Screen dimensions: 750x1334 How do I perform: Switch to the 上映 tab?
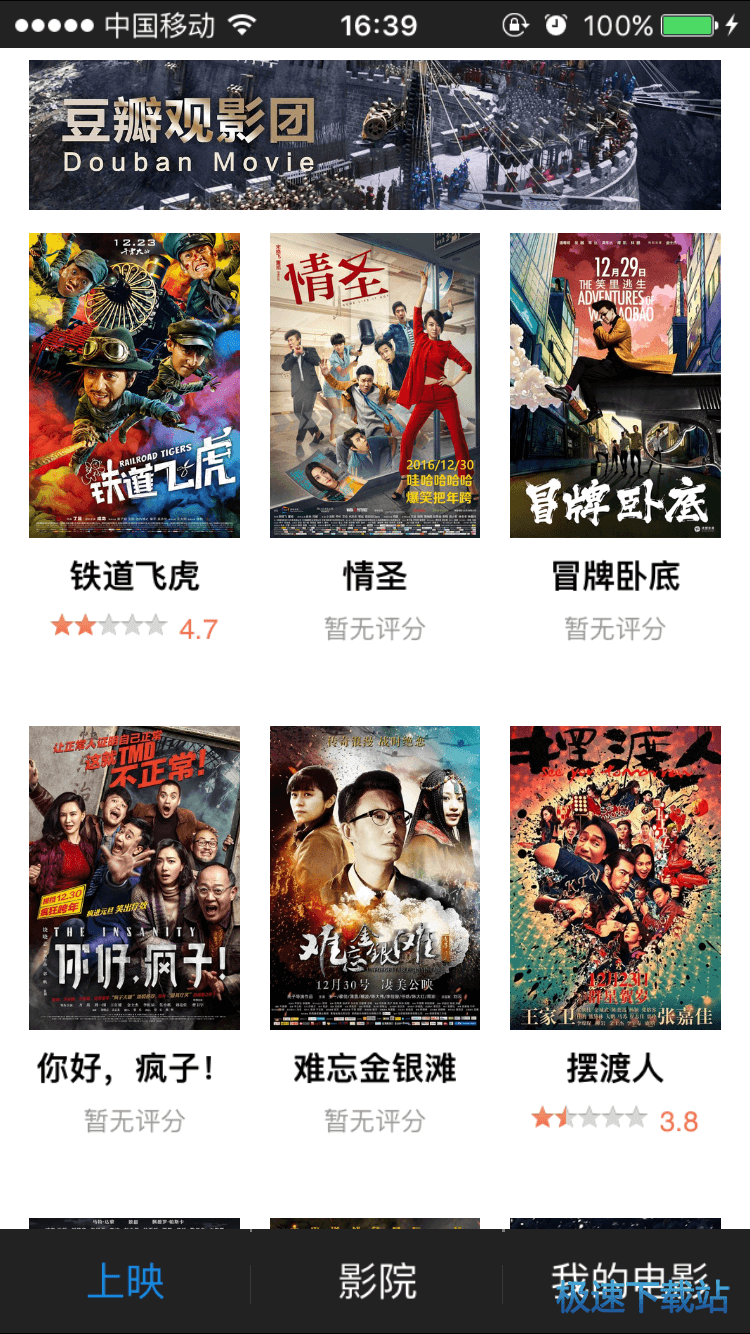click(126, 1282)
